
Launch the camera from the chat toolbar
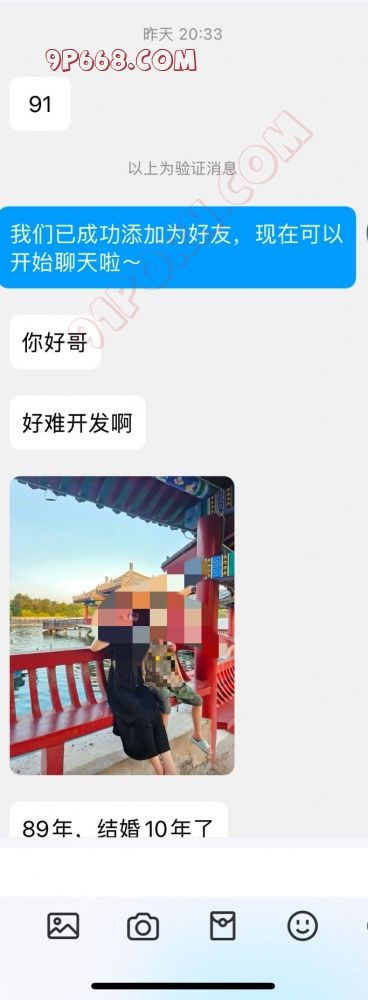[143, 926]
